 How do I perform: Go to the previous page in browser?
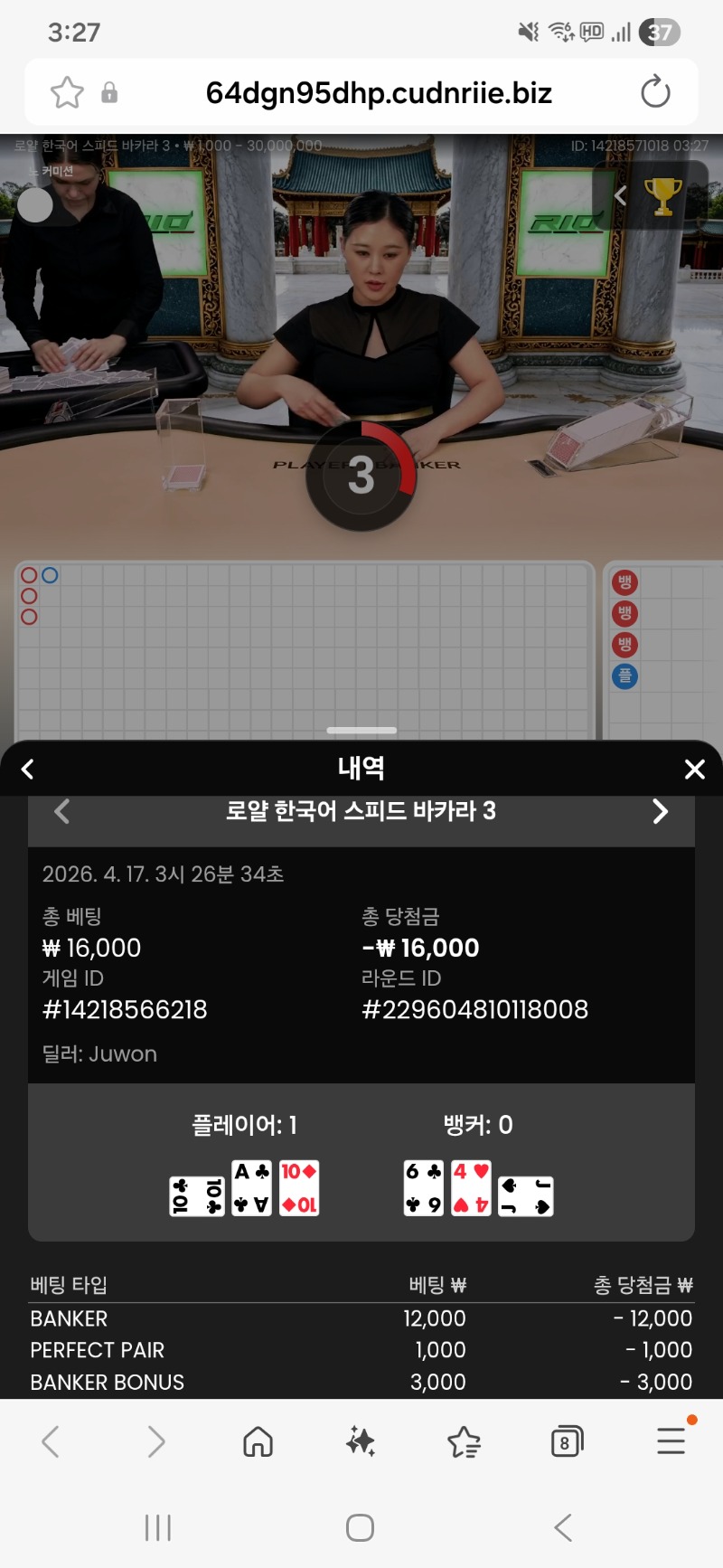pyautogui.click(x=52, y=1441)
